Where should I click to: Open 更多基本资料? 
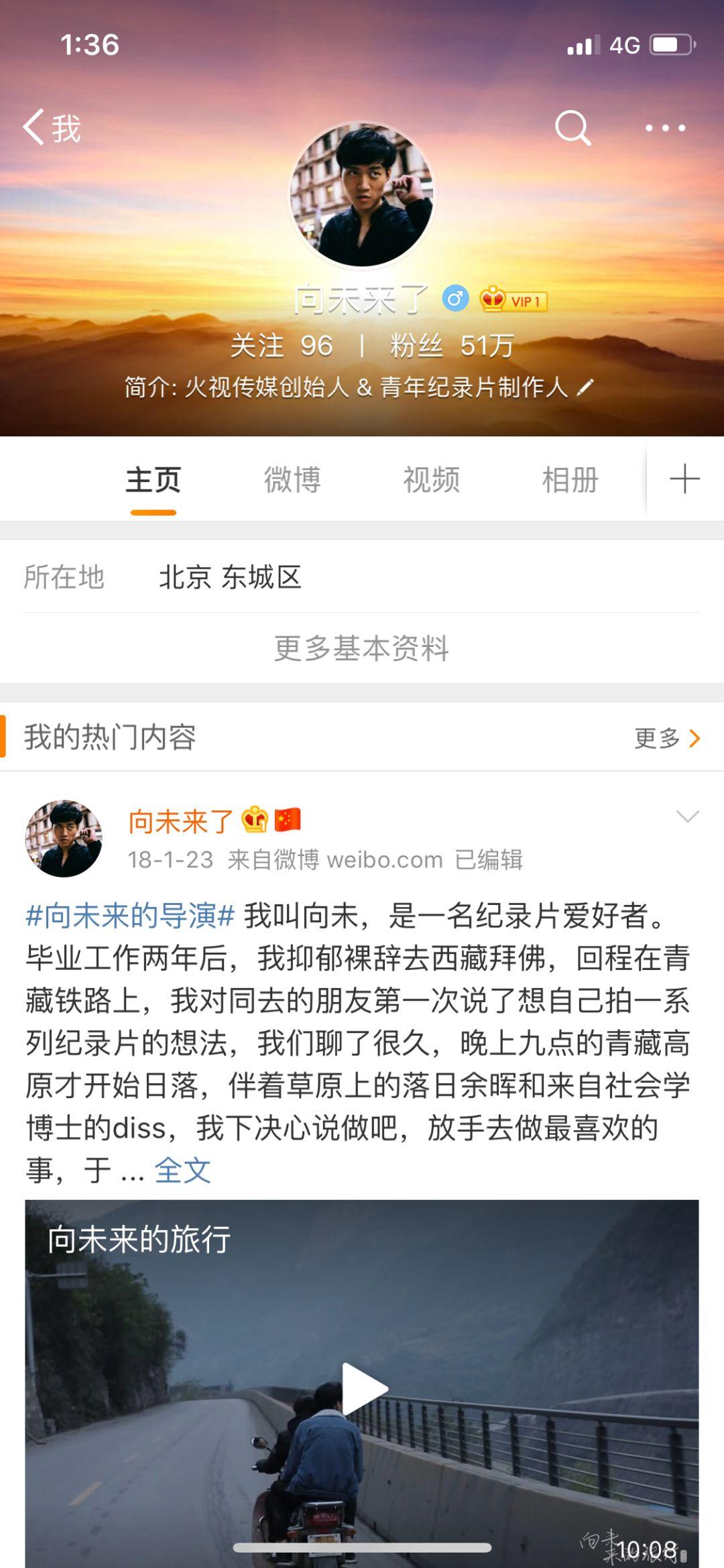click(362, 648)
